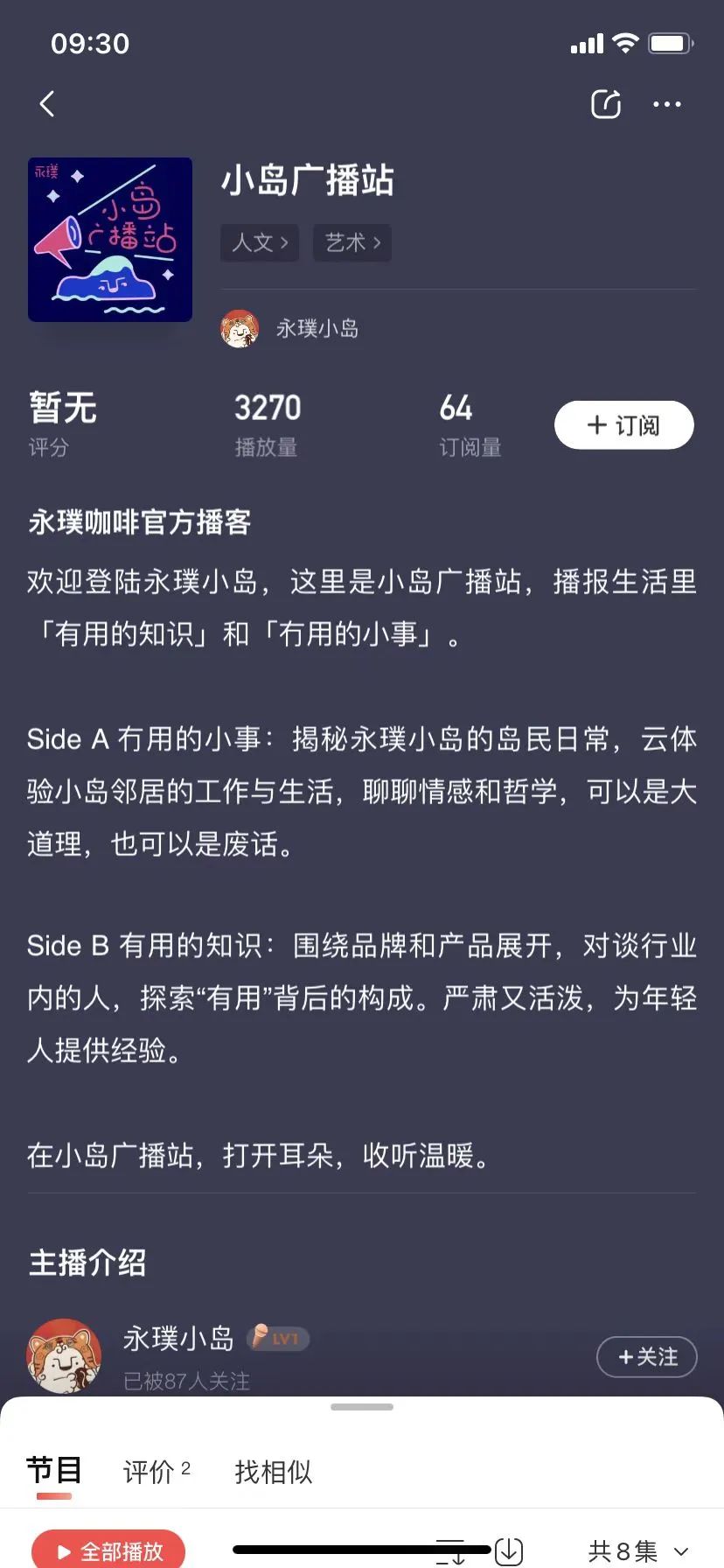
Task: Play all episodes with 全部播放
Action: click(108, 1551)
